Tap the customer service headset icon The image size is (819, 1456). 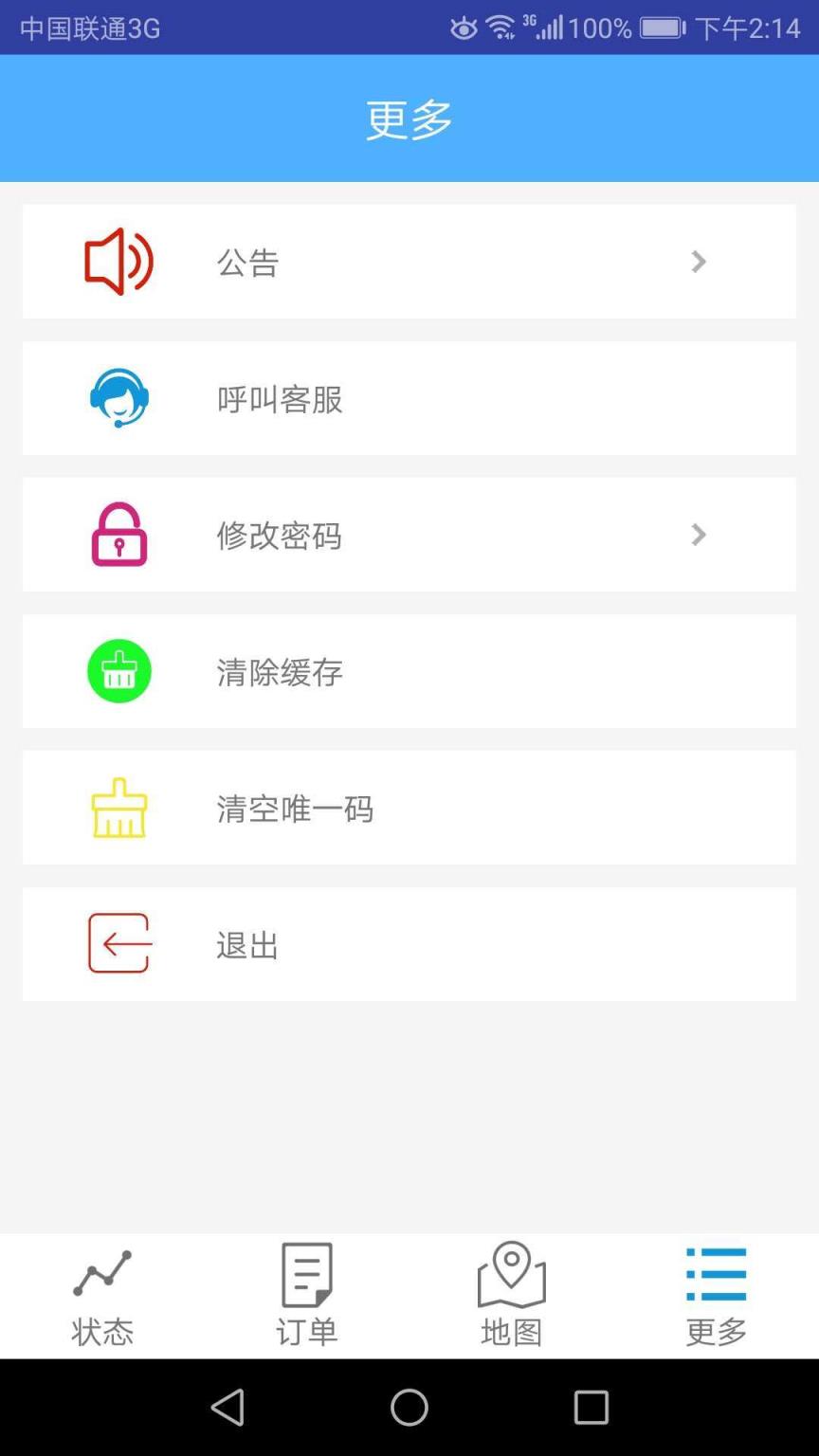click(x=118, y=398)
